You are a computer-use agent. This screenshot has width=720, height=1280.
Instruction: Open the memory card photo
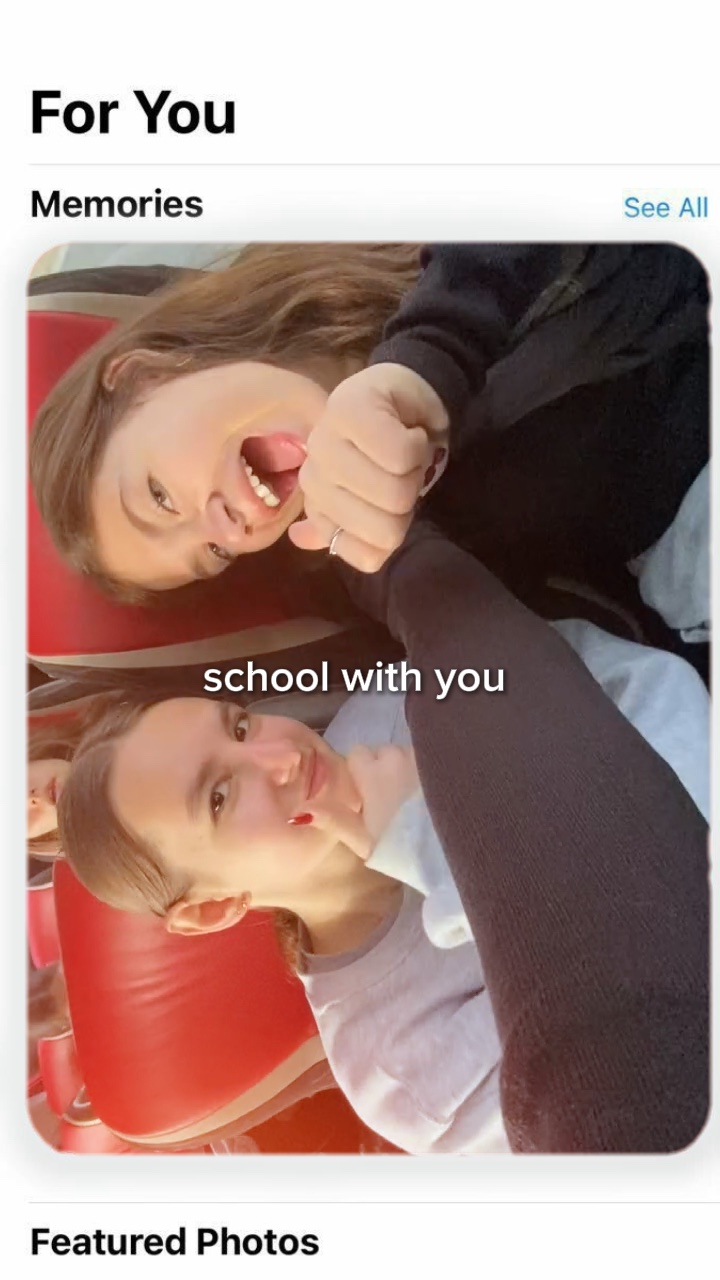click(368, 697)
